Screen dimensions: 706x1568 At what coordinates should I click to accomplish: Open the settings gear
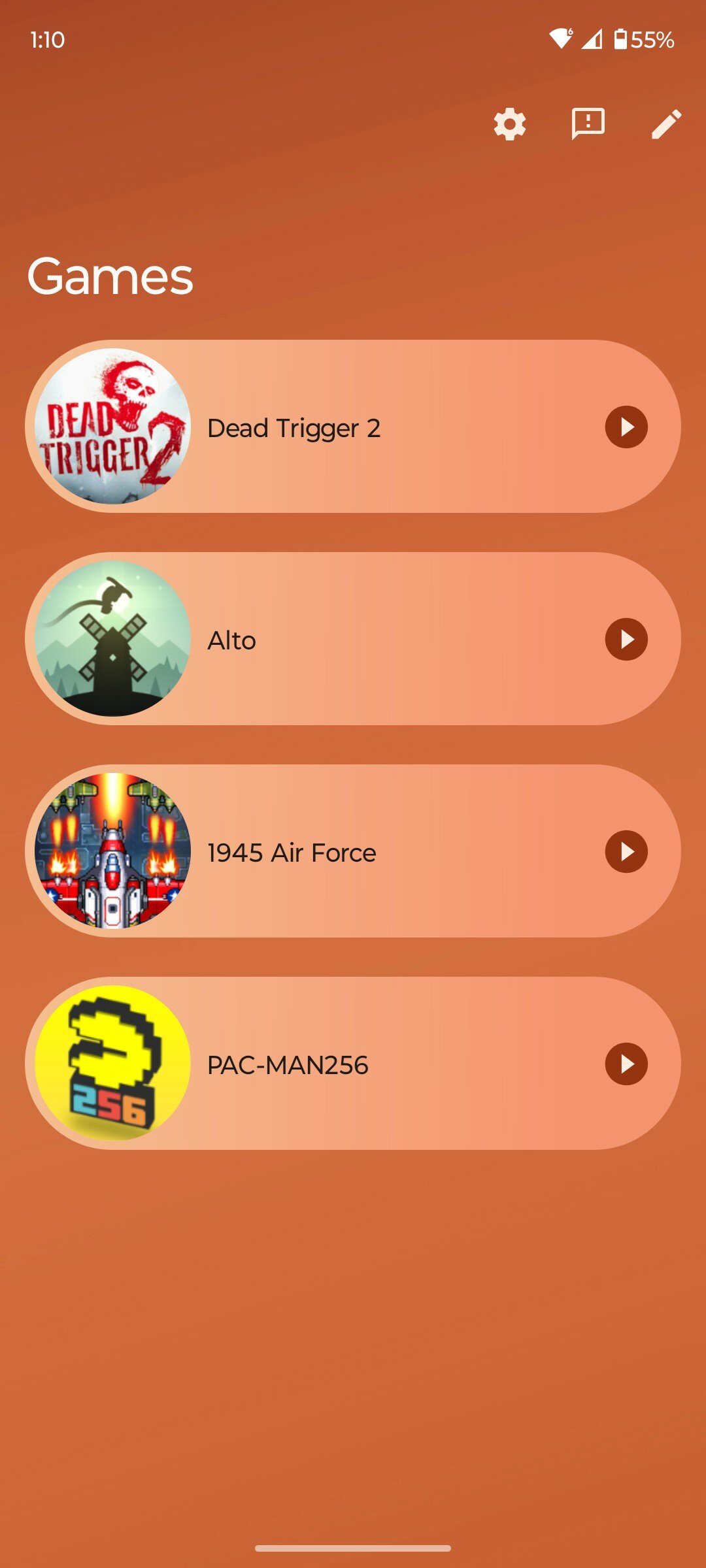510,124
